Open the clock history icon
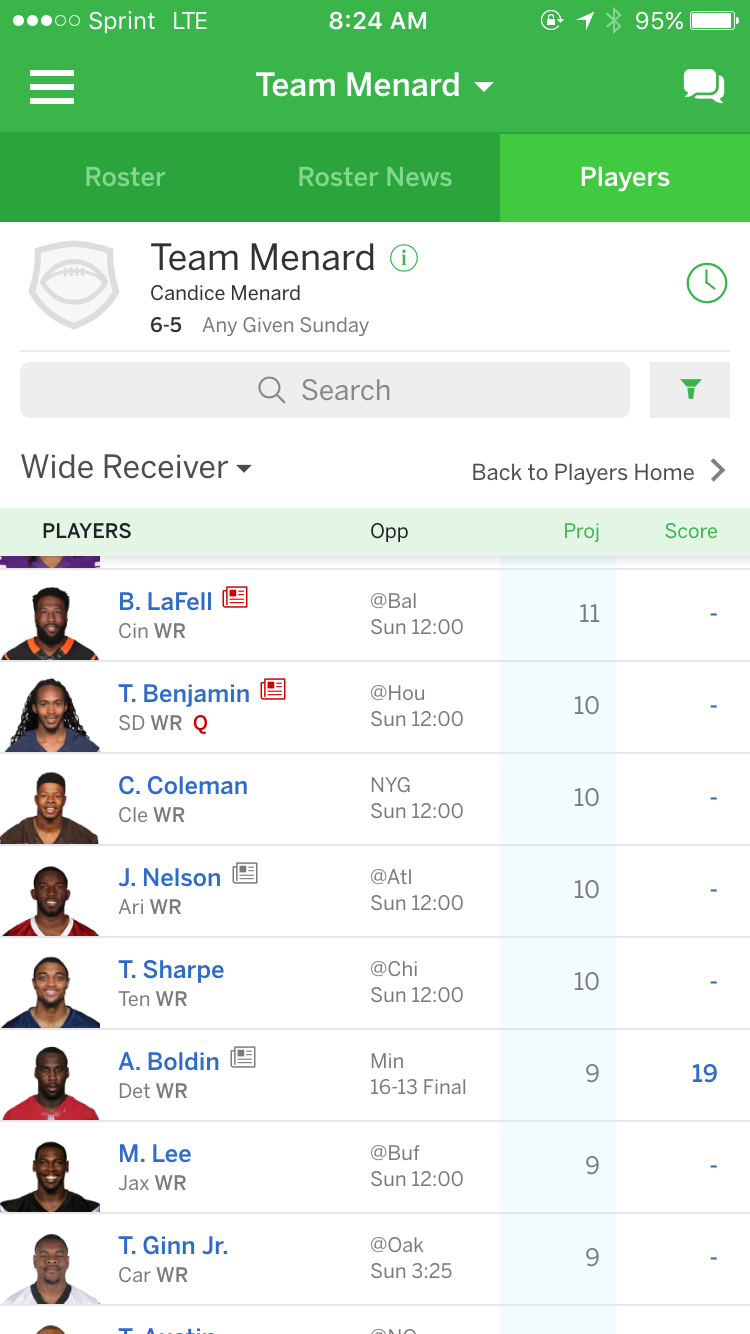Image resolution: width=750 pixels, height=1334 pixels. click(707, 283)
